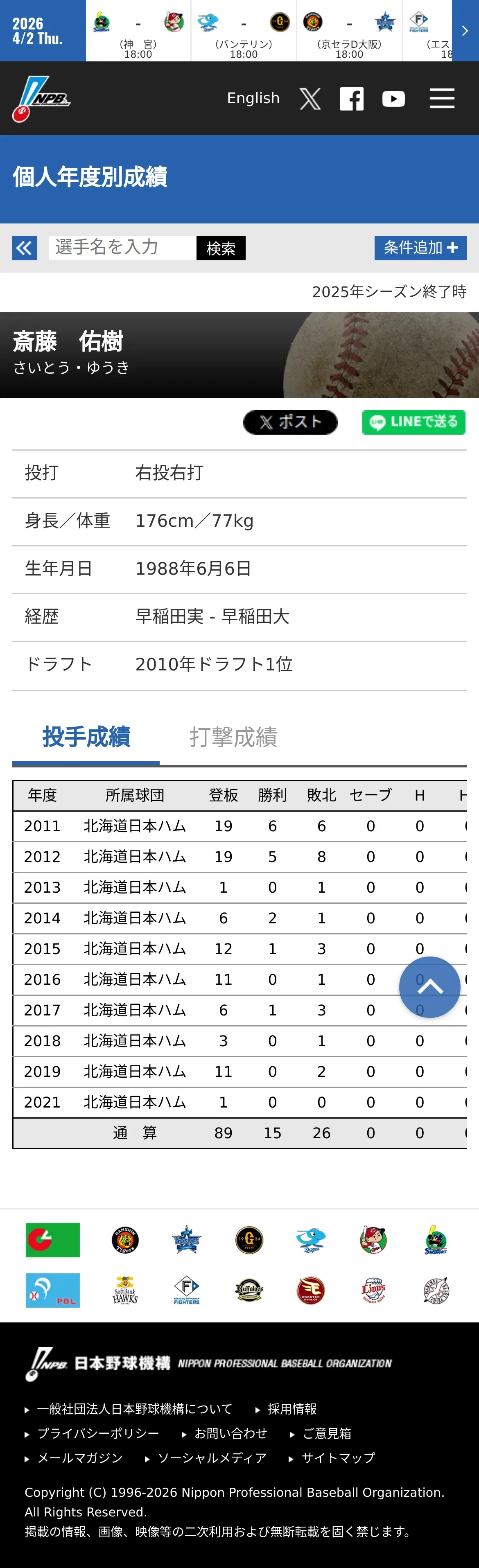Image resolution: width=479 pixels, height=1568 pixels.
Task: Open NPB's YouTube channel
Action: (394, 99)
